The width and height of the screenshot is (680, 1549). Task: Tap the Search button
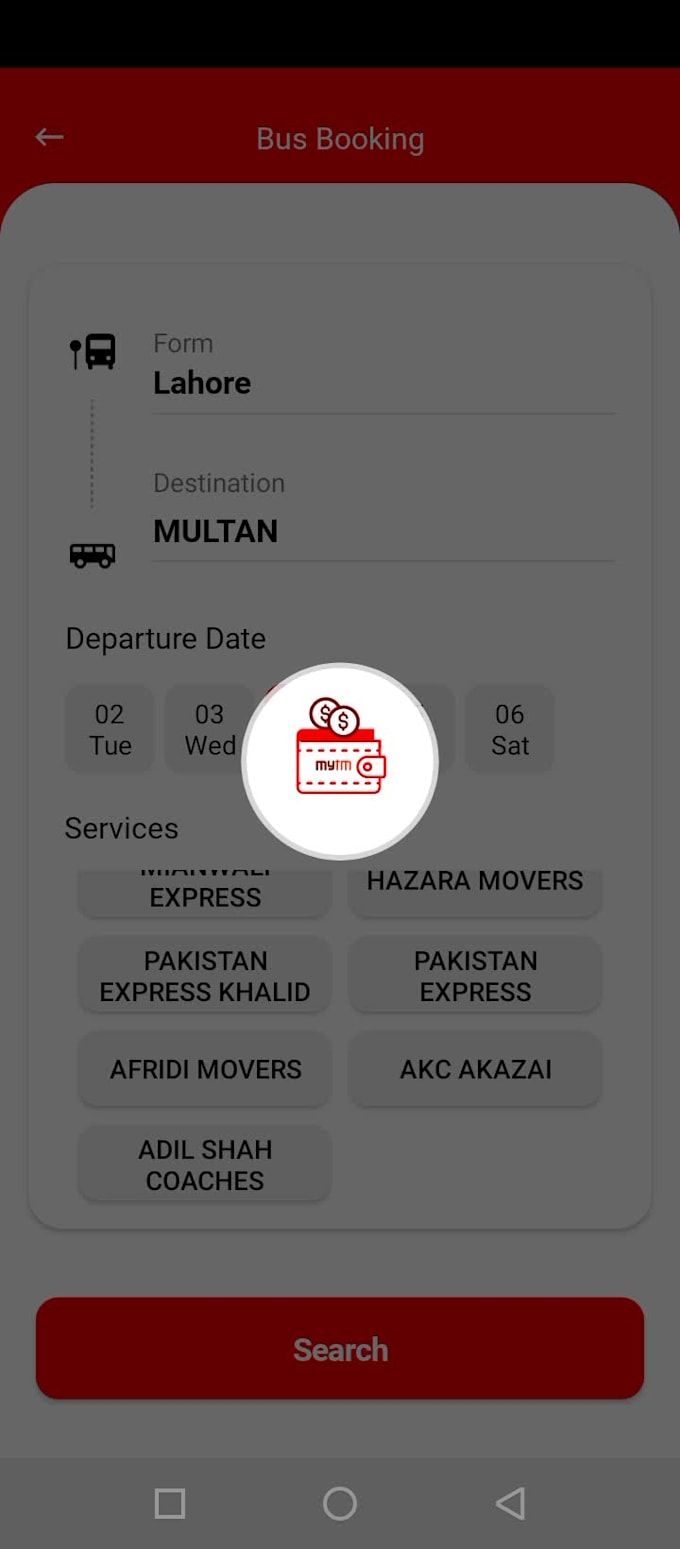(340, 1348)
